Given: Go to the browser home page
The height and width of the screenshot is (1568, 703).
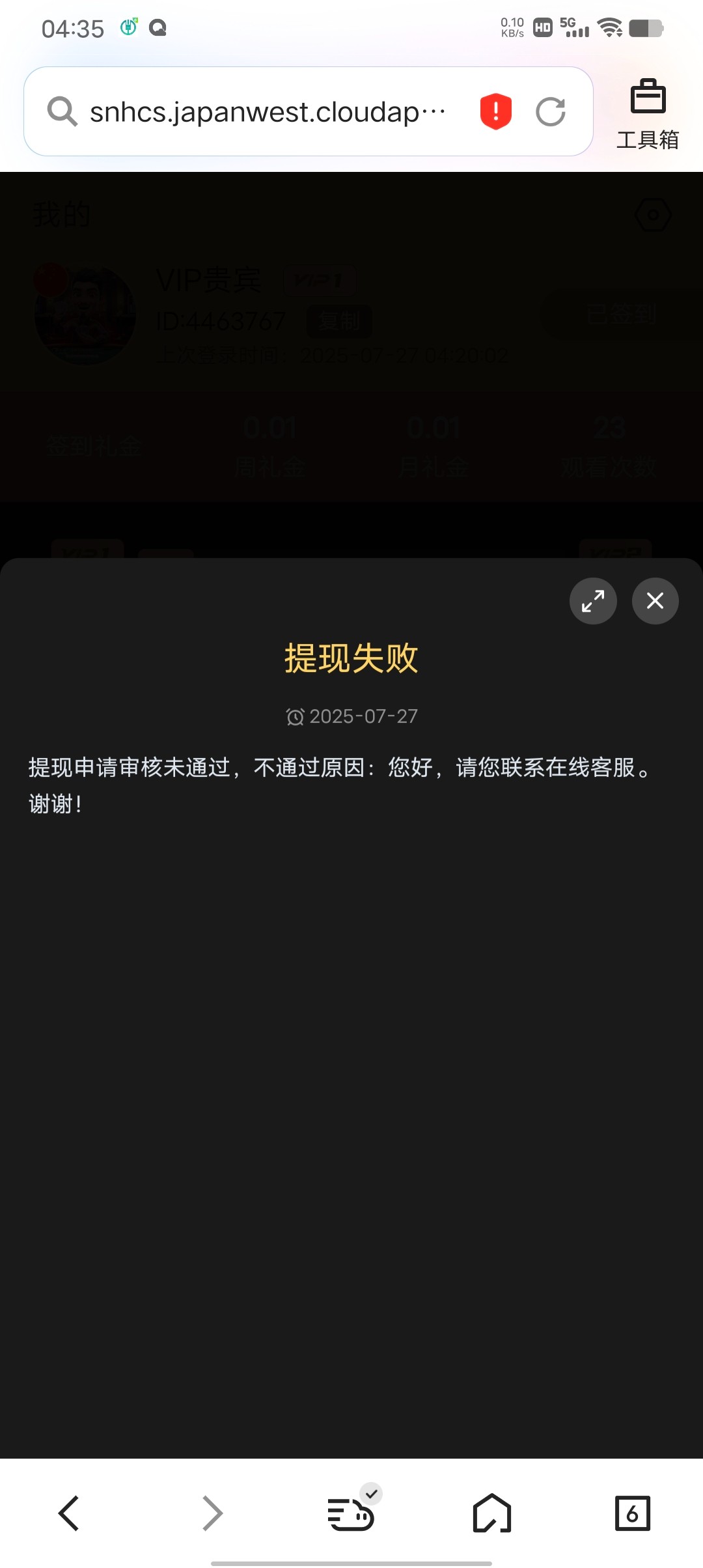Looking at the screenshot, I should 491,1513.
